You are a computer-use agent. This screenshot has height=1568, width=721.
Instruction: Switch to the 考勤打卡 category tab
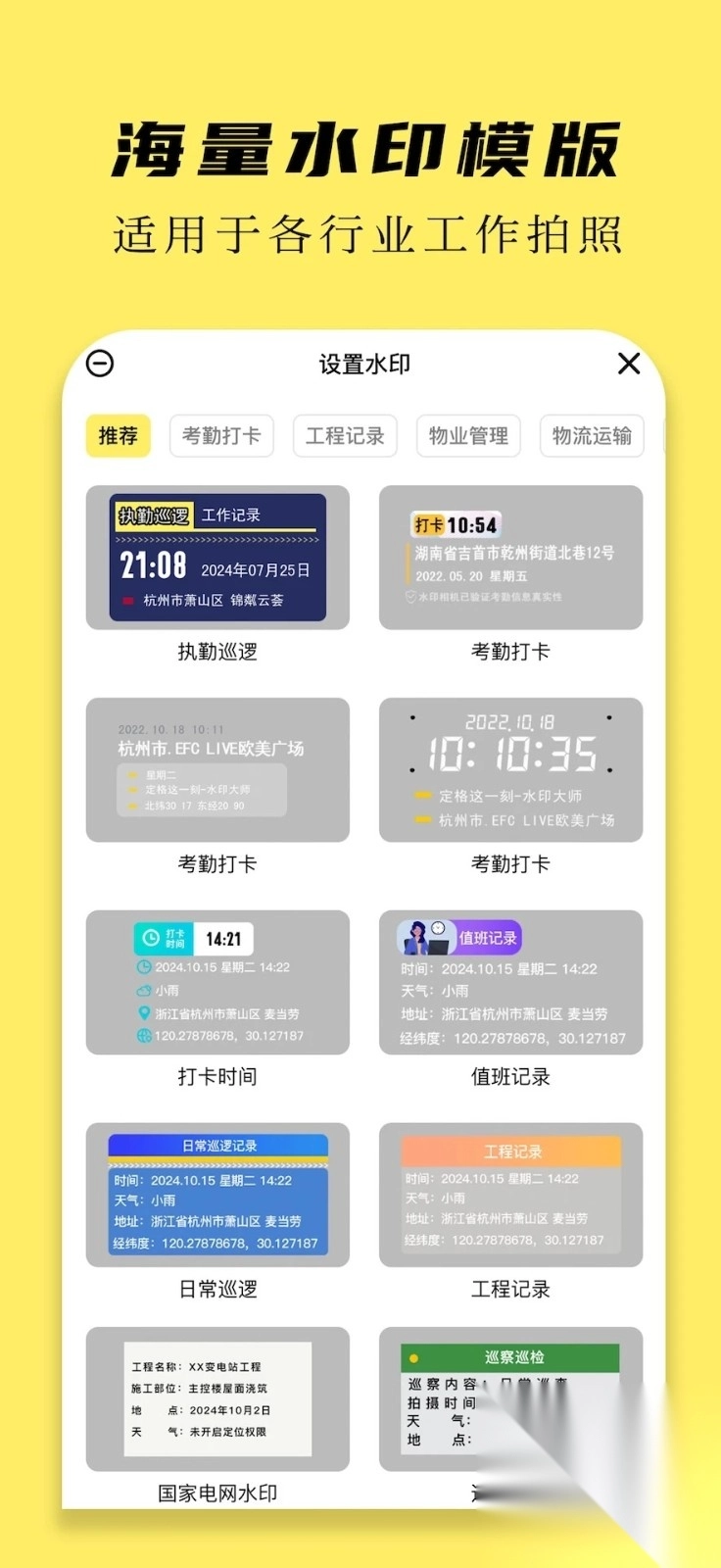221,436
